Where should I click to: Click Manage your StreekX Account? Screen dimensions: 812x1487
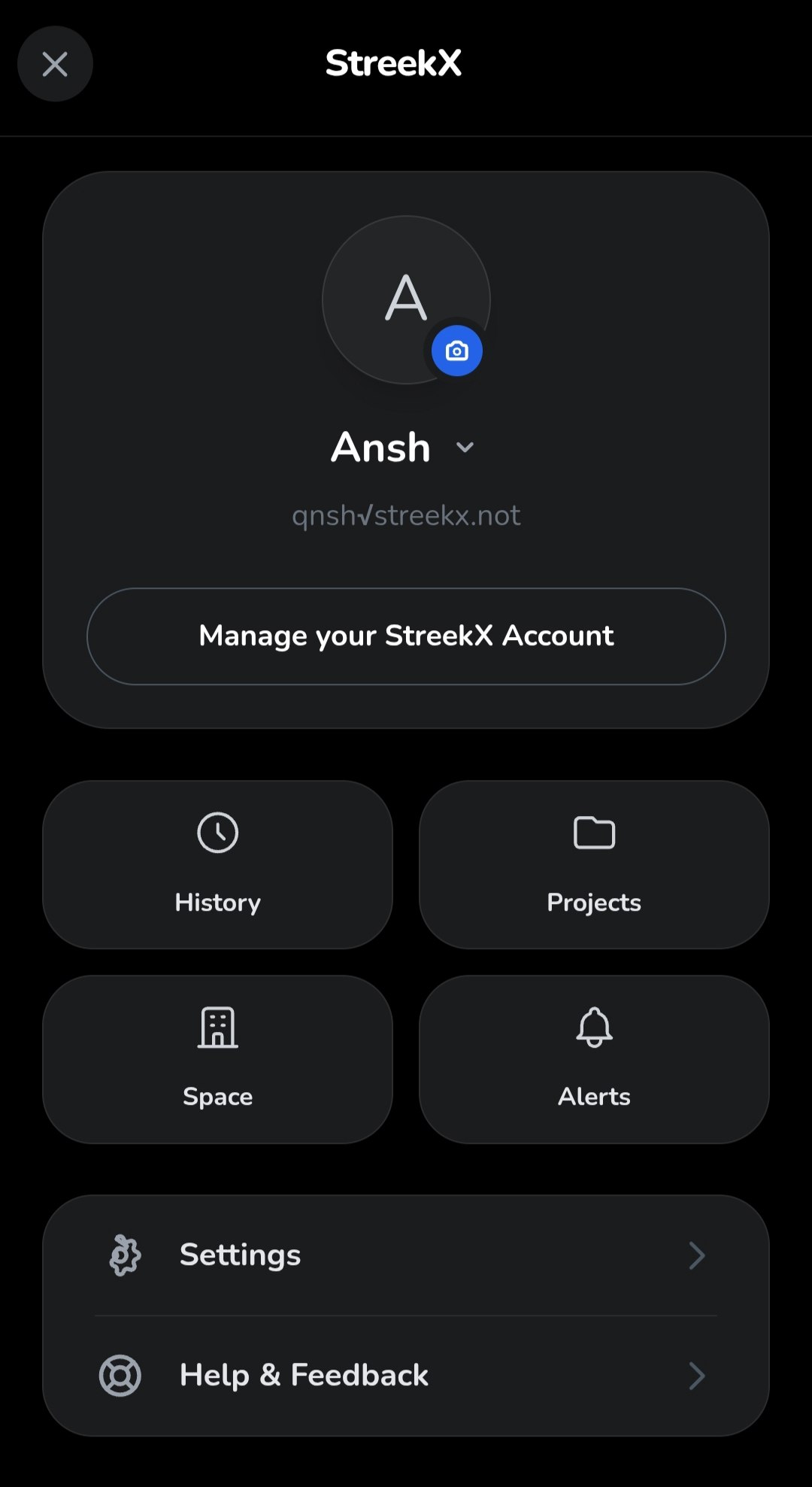(406, 636)
